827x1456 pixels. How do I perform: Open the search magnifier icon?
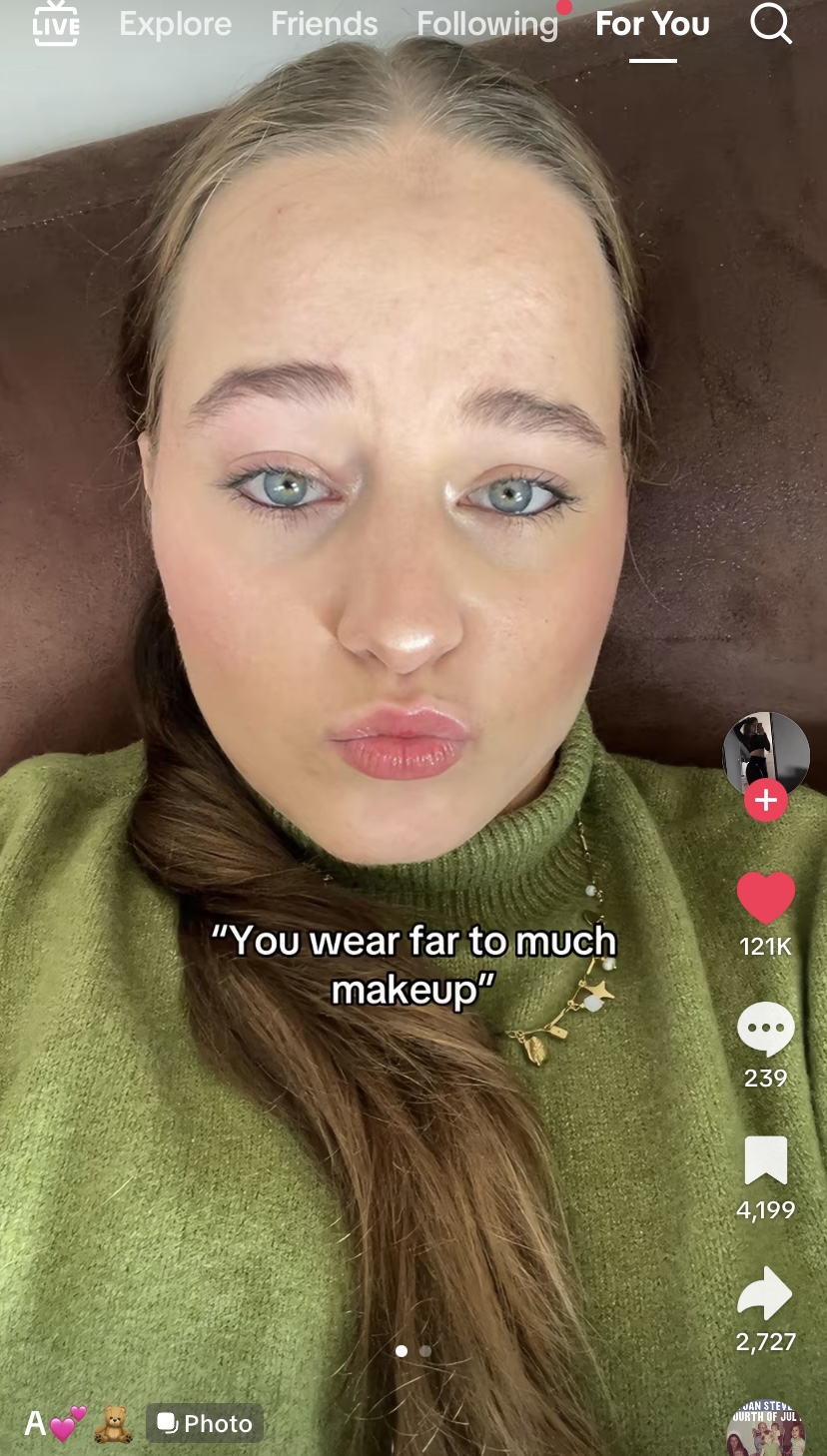[x=770, y=23]
